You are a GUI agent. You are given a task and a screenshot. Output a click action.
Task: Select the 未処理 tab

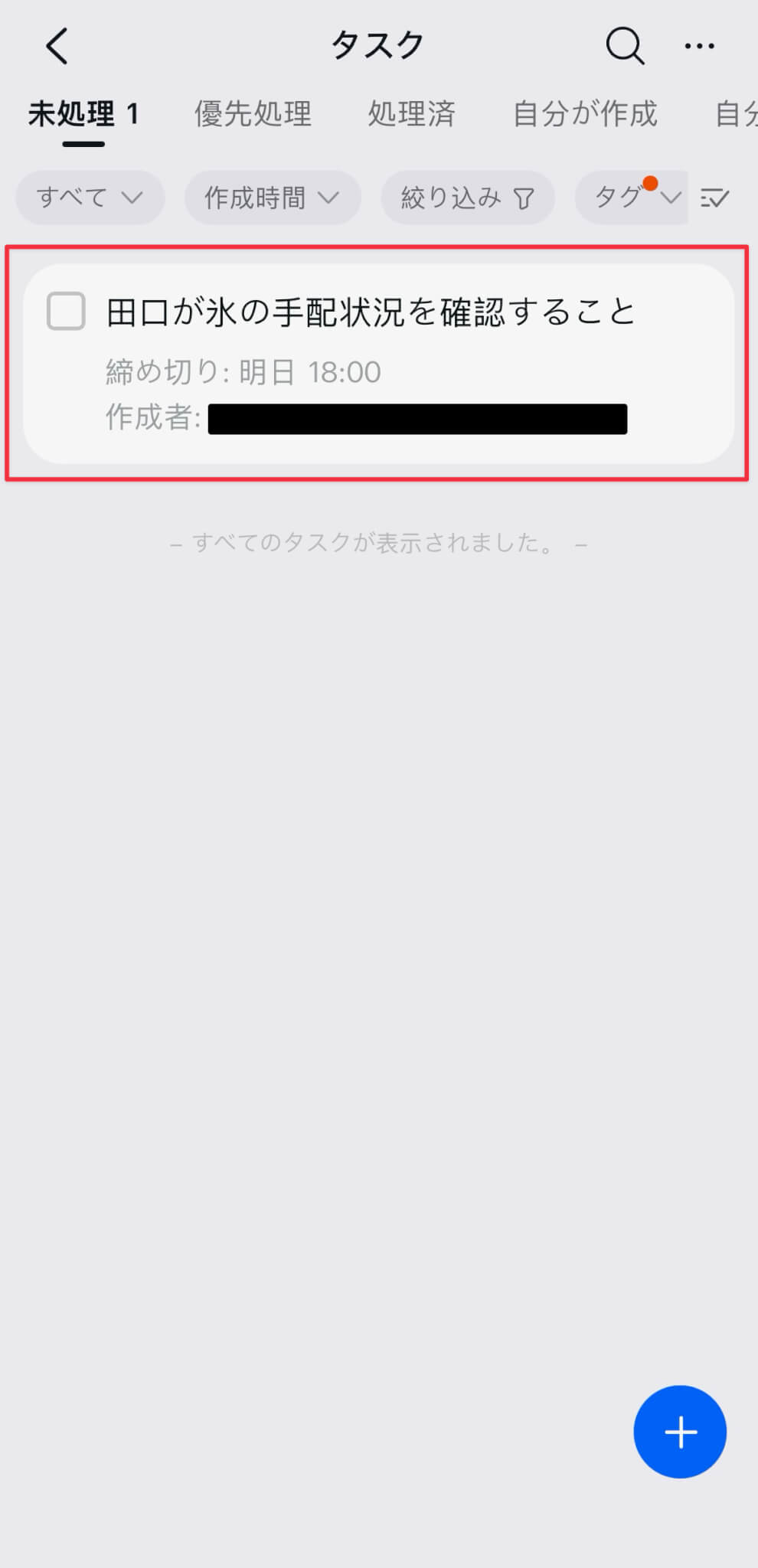[x=83, y=114]
